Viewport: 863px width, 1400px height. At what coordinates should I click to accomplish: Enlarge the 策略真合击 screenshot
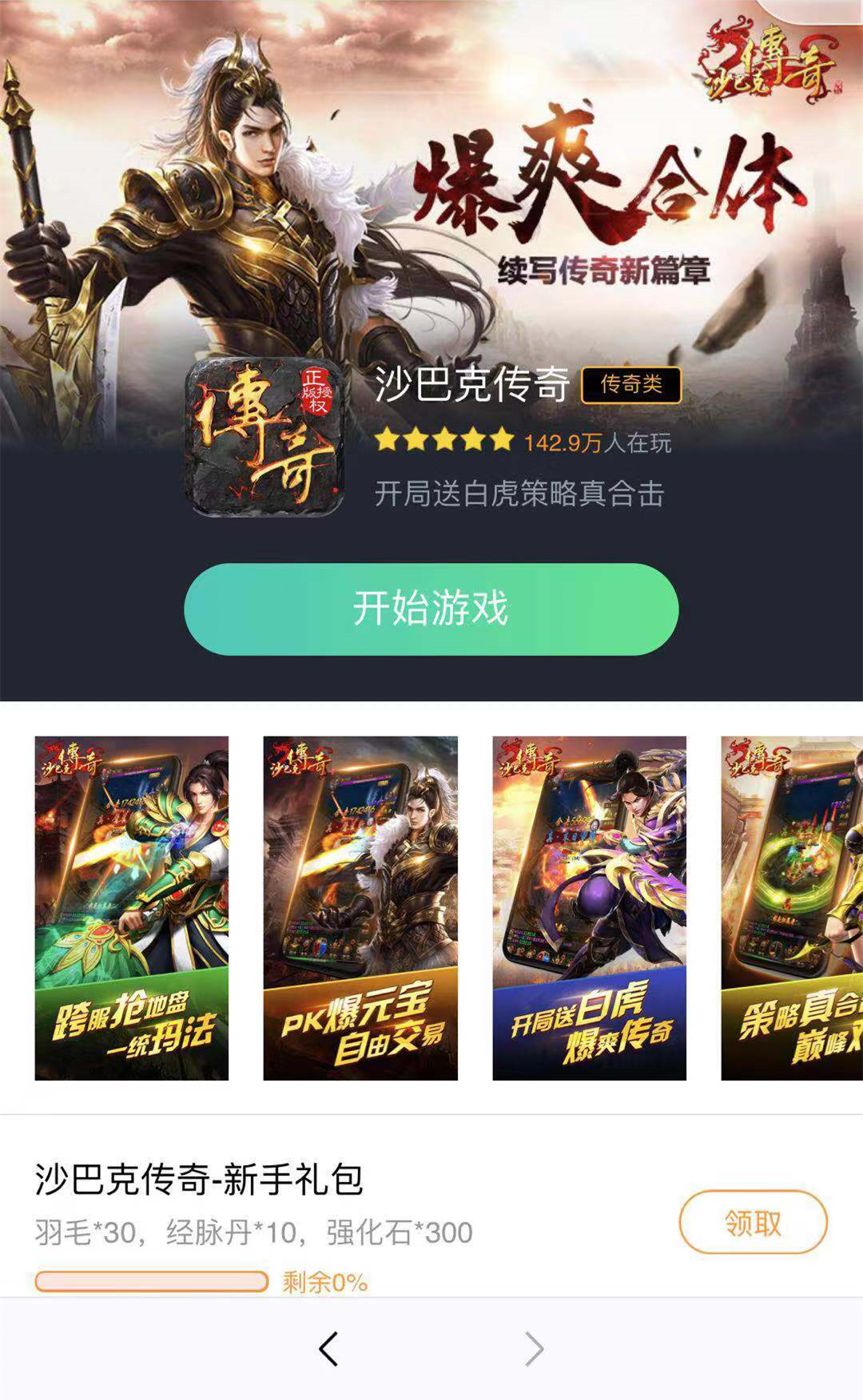pos(791,908)
